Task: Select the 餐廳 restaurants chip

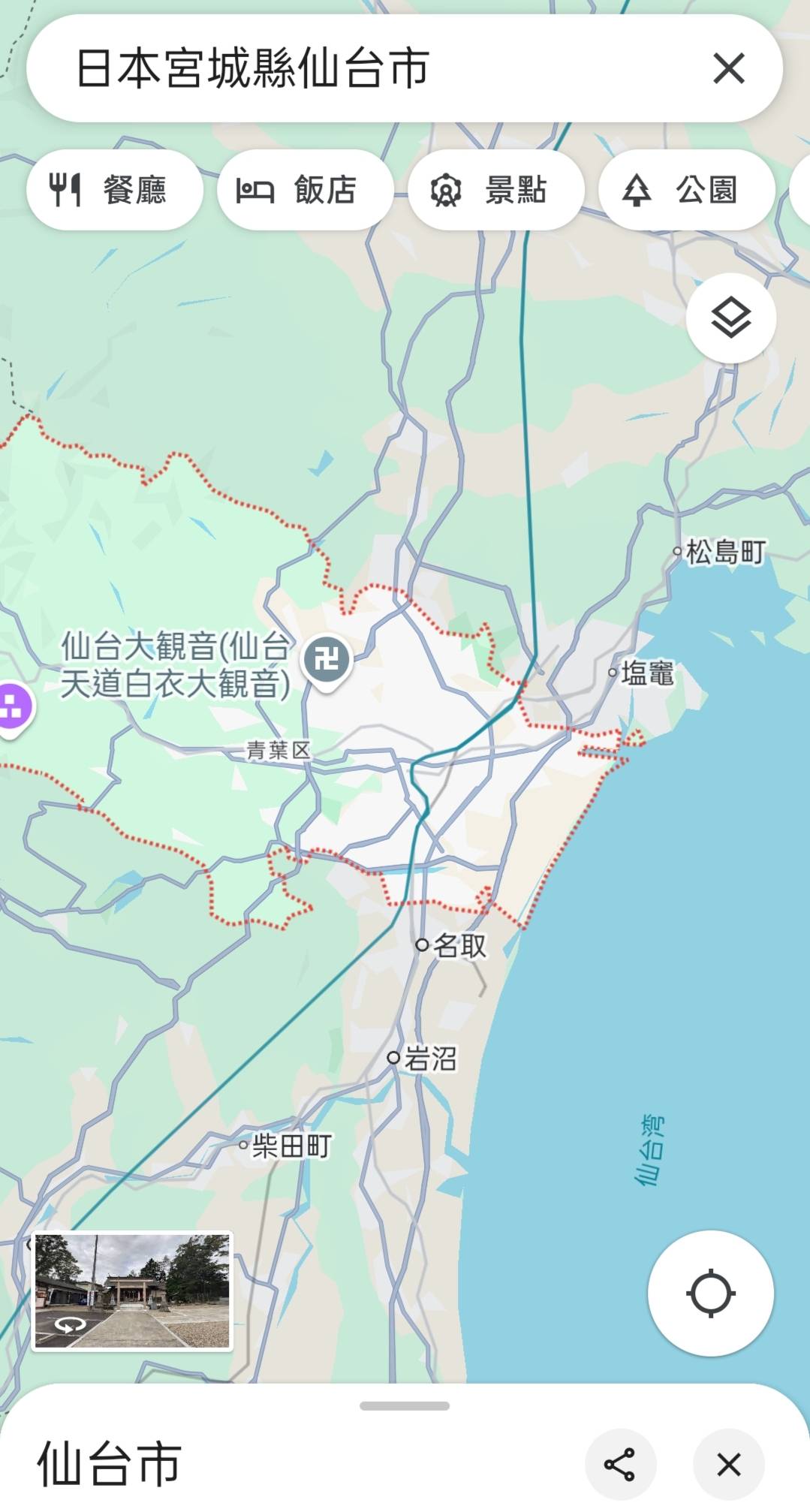Action: (x=115, y=190)
